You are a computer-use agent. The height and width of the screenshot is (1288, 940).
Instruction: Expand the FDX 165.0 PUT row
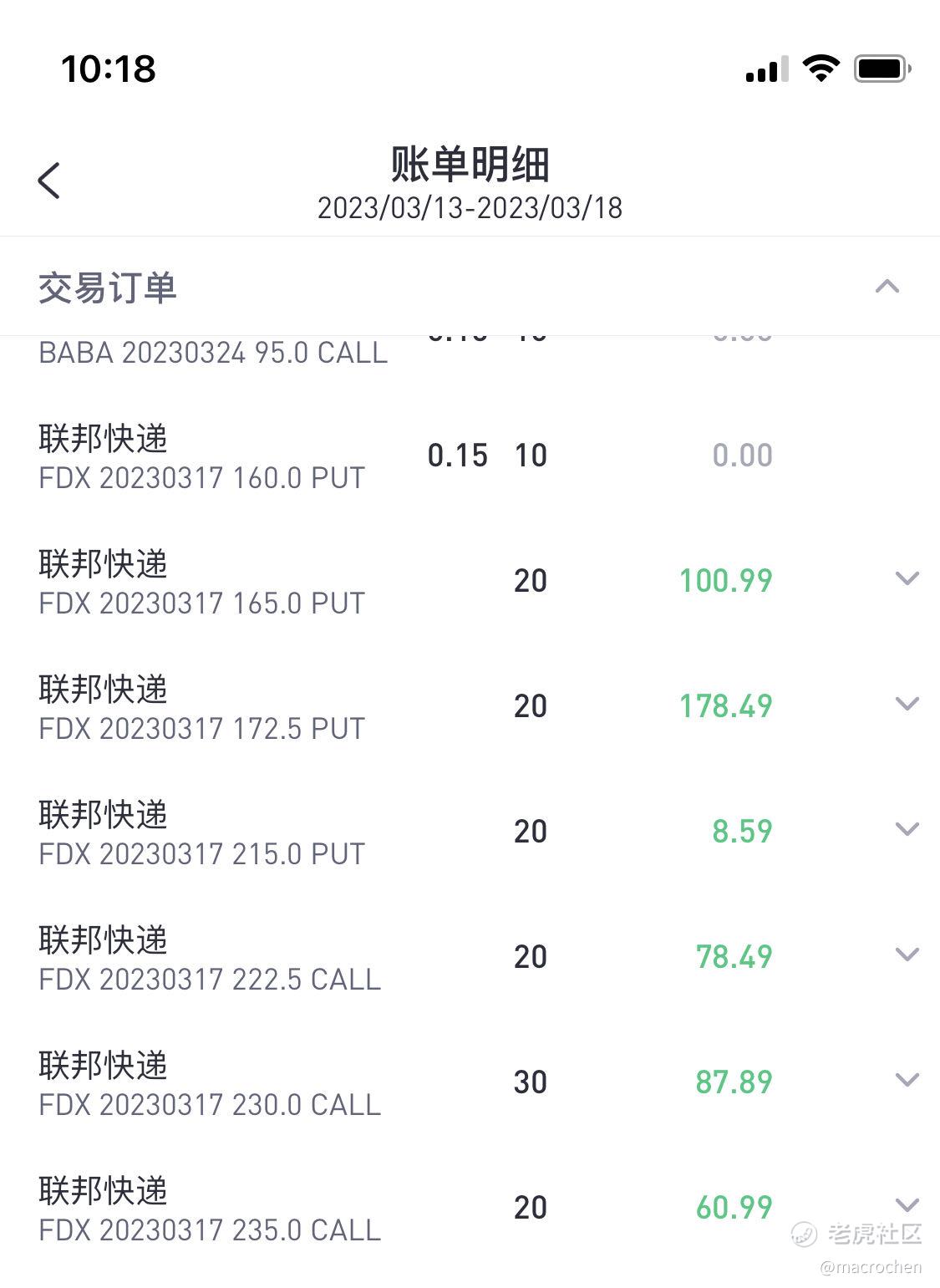[x=907, y=578]
